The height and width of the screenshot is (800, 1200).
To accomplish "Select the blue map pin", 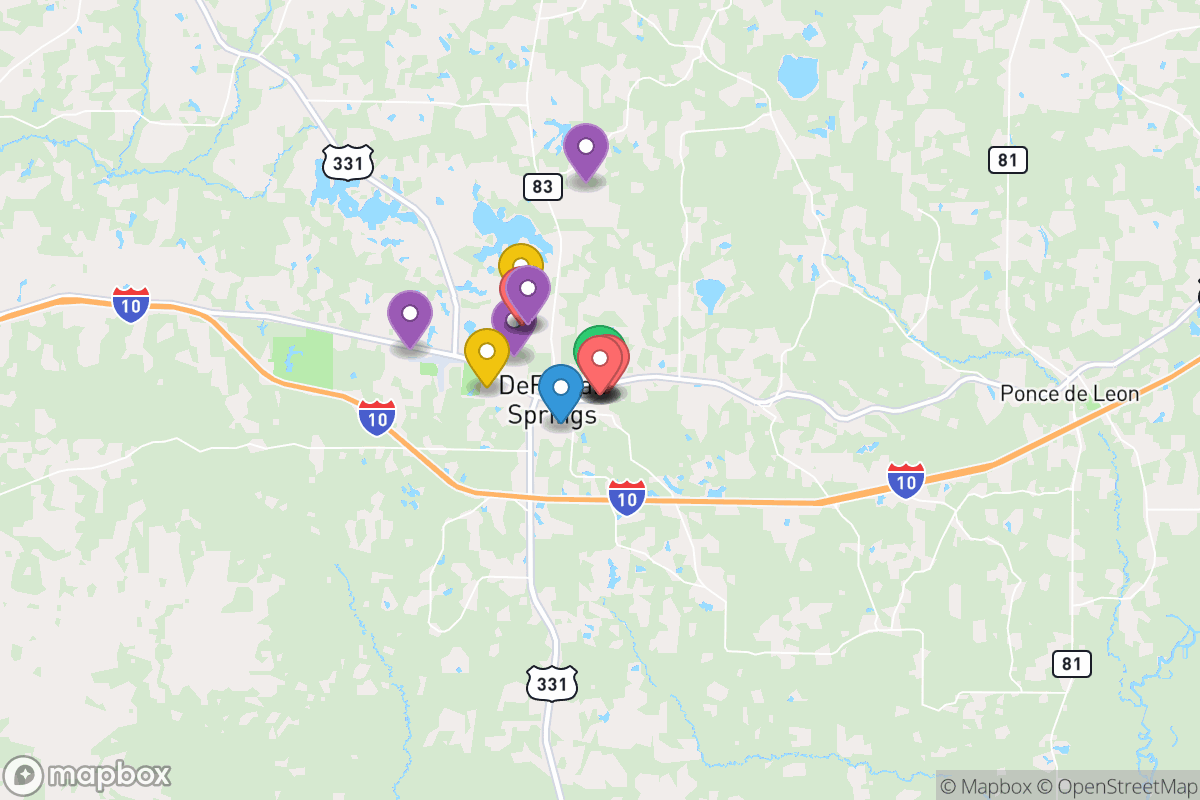I will (x=560, y=388).
